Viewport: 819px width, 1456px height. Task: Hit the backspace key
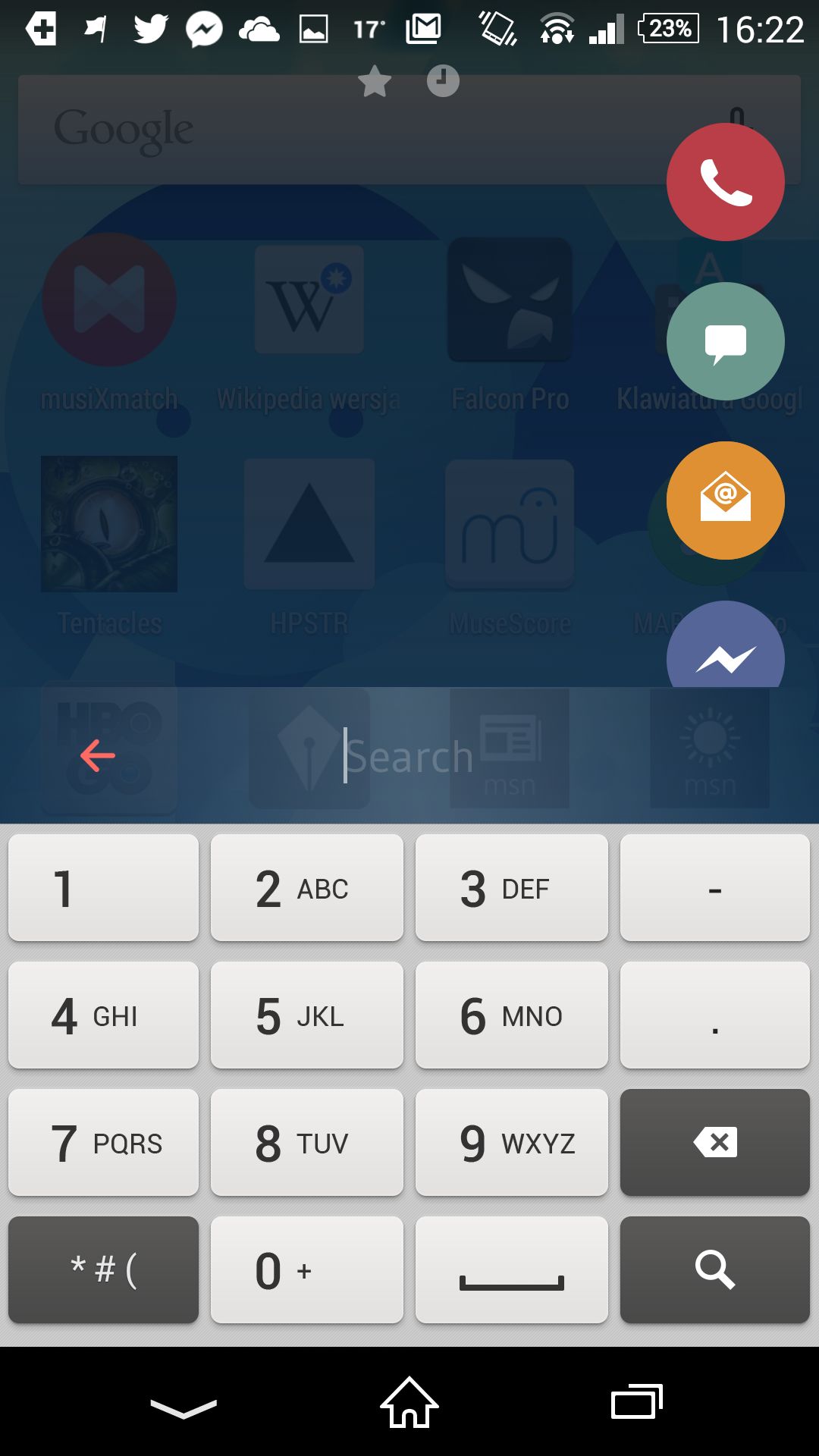click(x=715, y=1143)
